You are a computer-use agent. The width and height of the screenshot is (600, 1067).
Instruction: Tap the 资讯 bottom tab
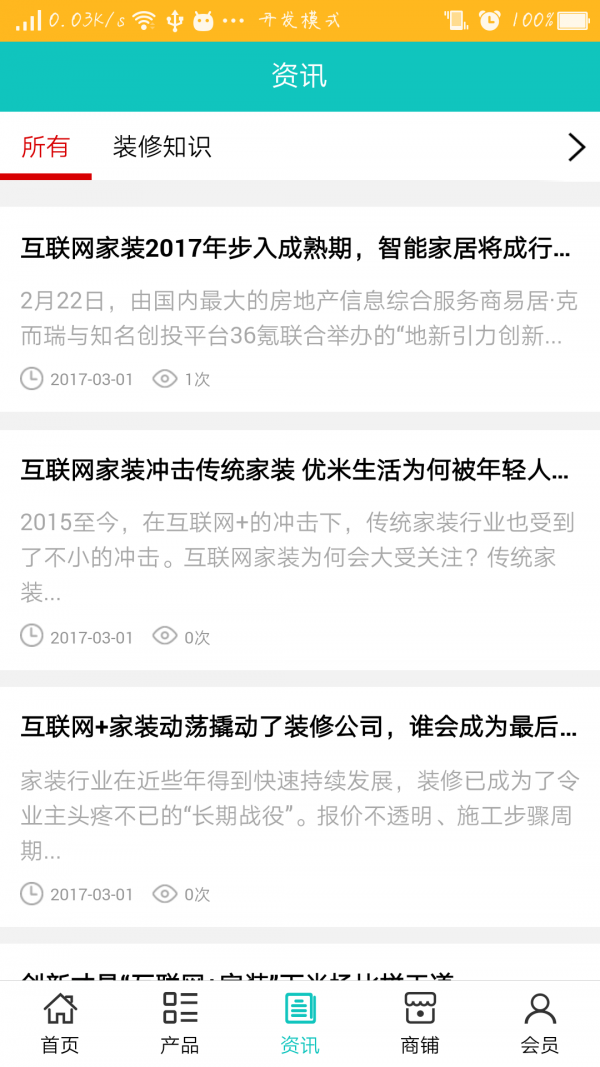300,1023
